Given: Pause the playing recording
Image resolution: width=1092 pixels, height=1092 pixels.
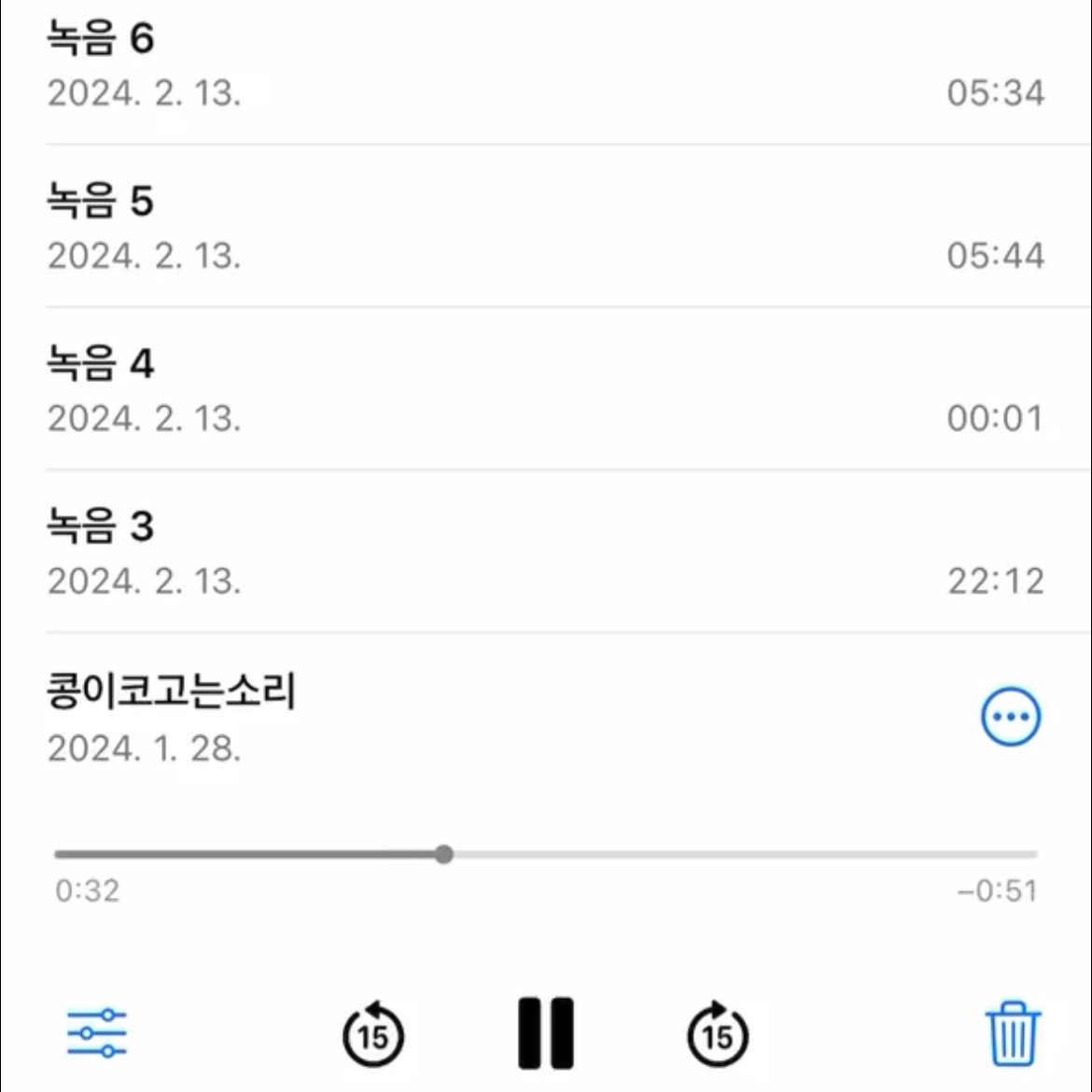Looking at the screenshot, I should pos(546,1033).
